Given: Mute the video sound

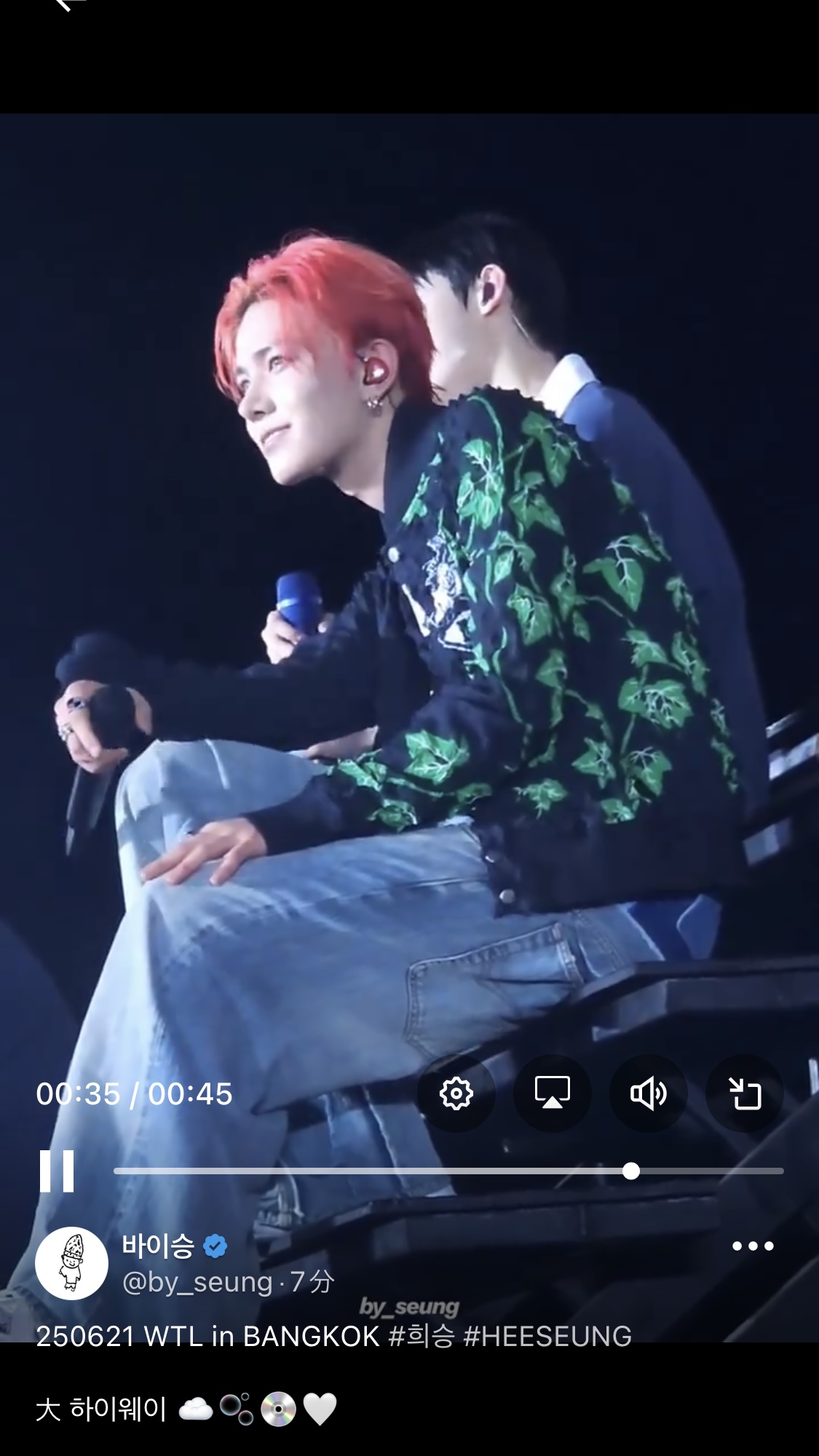Looking at the screenshot, I should click(x=648, y=1093).
